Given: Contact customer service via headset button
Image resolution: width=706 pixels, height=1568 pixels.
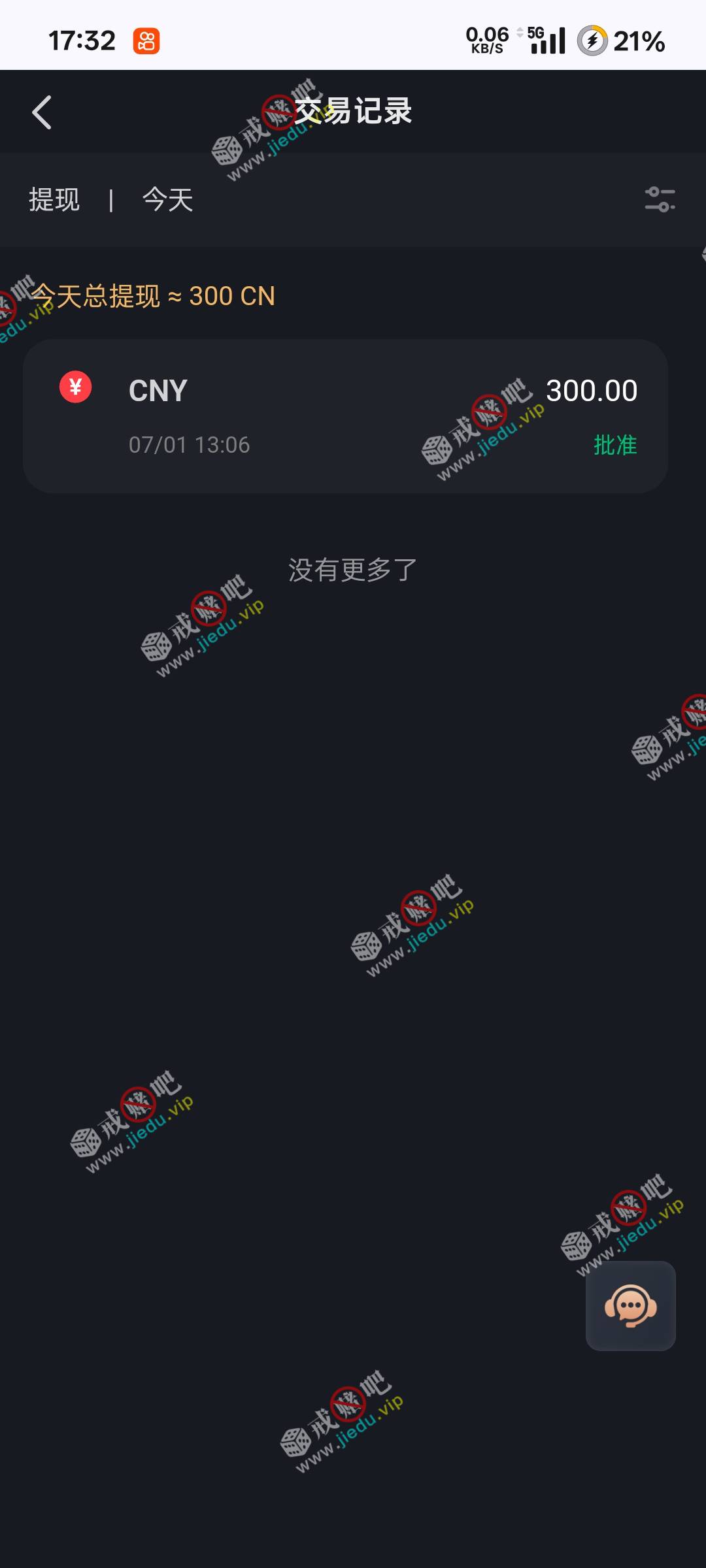Looking at the screenshot, I should [x=630, y=1306].
